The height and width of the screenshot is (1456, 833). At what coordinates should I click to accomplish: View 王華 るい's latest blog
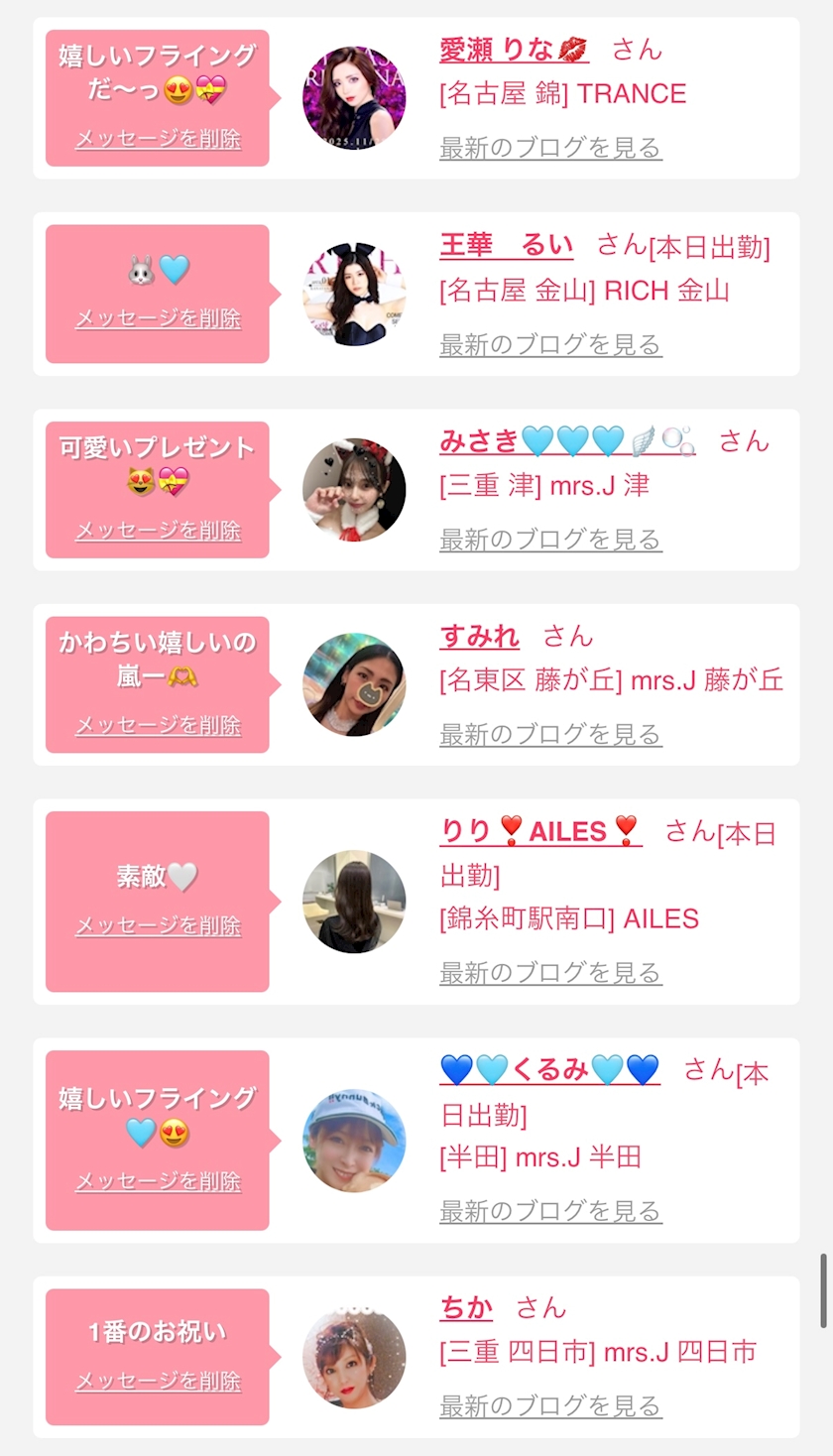tap(550, 344)
